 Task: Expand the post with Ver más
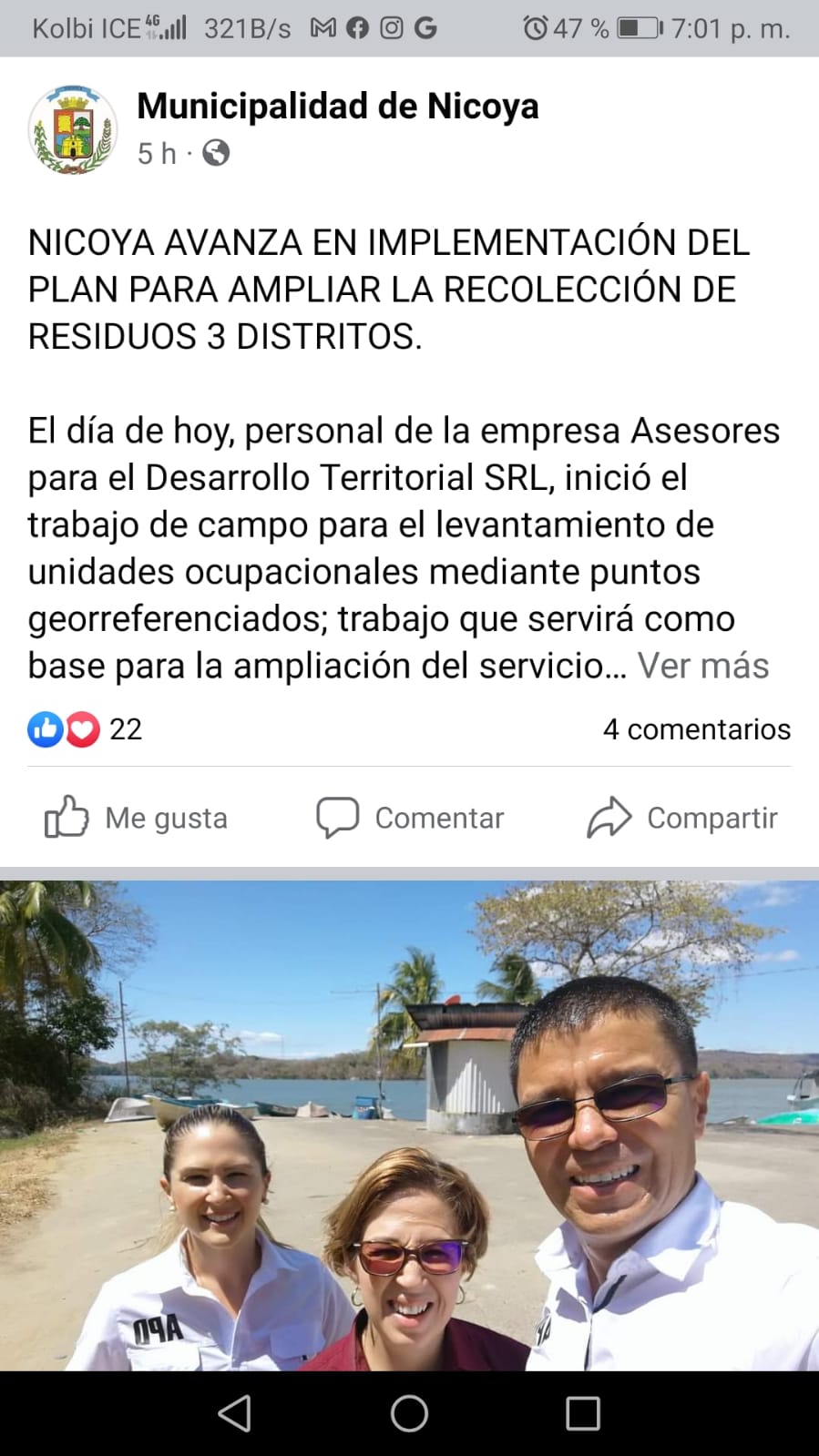pyautogui.click(x=702, y=666)
